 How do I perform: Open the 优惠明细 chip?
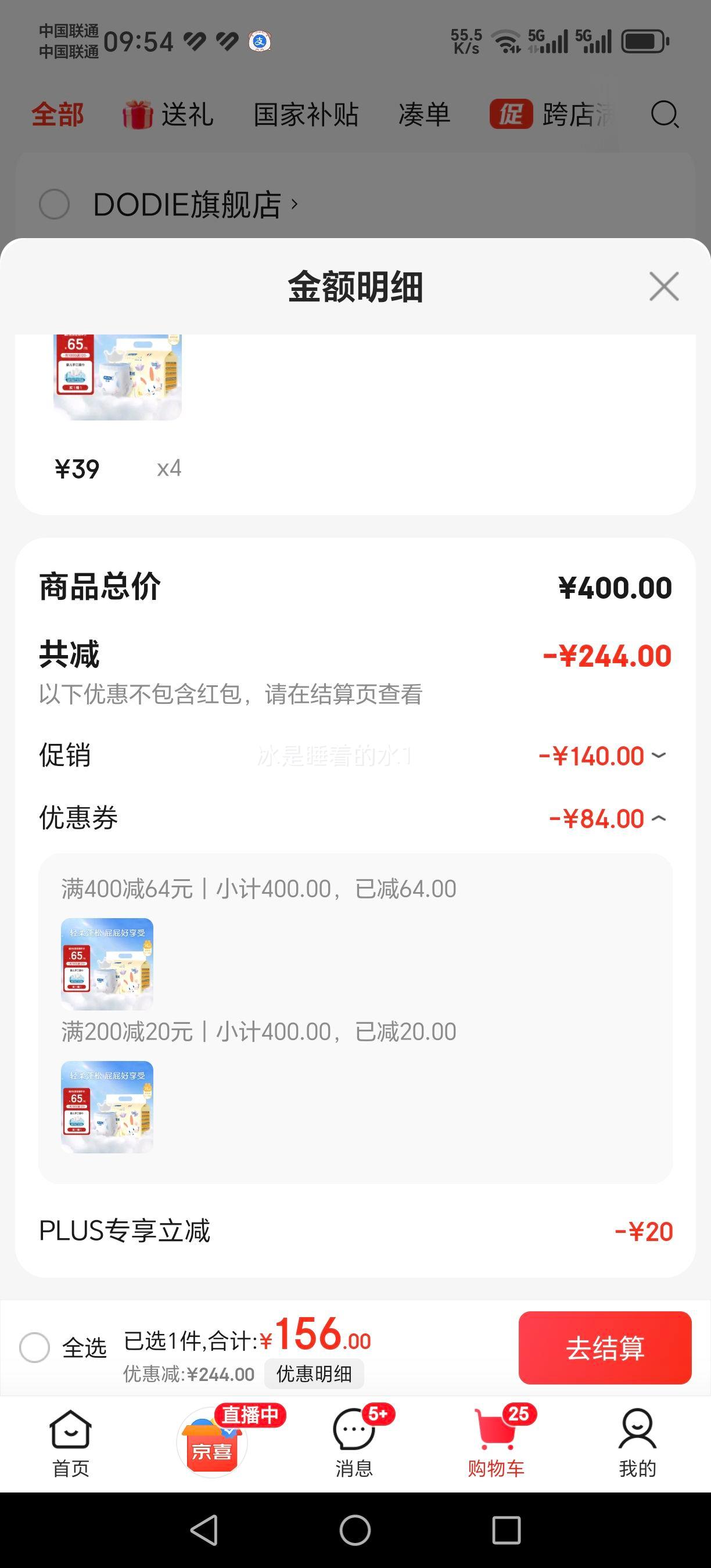[x=314, y=1374]
